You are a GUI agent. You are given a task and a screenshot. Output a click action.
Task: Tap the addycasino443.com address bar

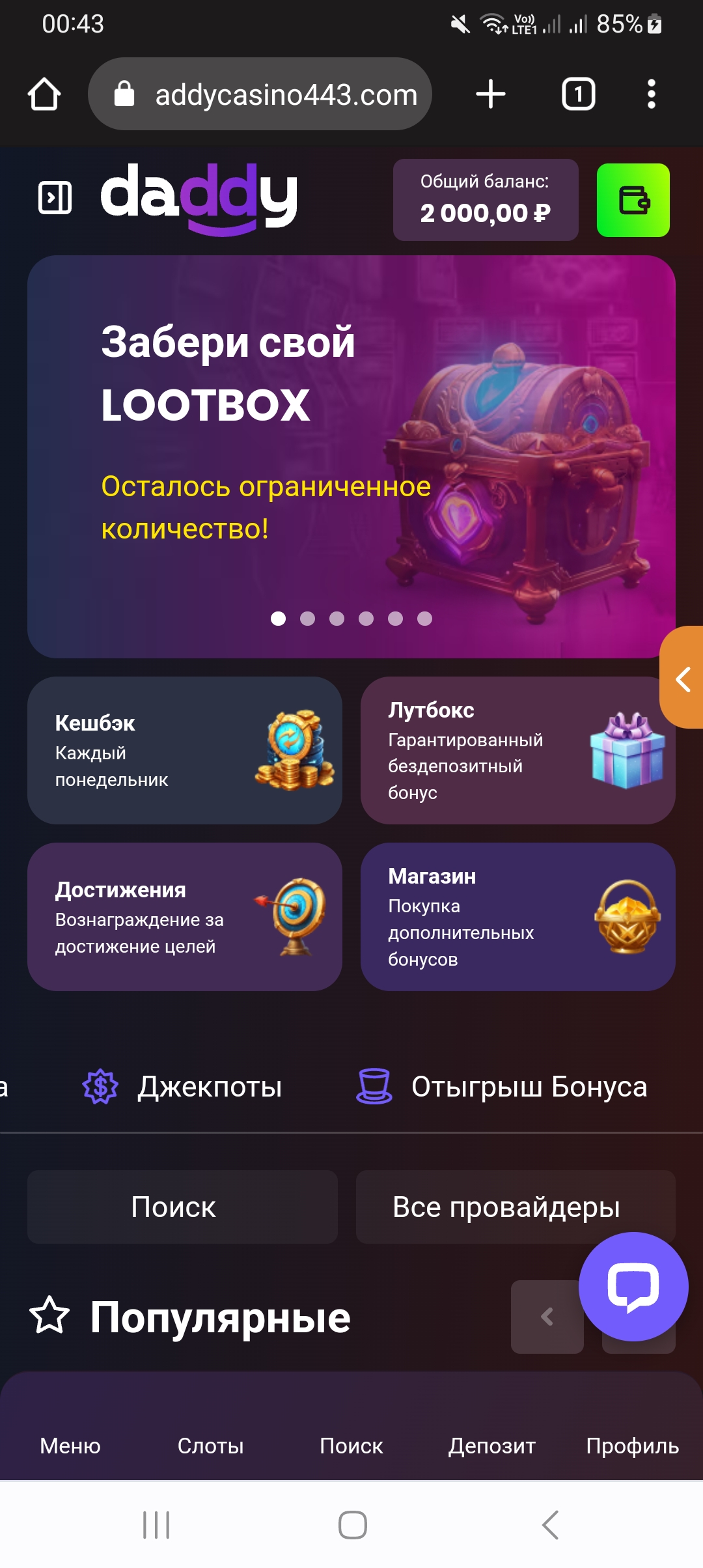click(260, 94)
